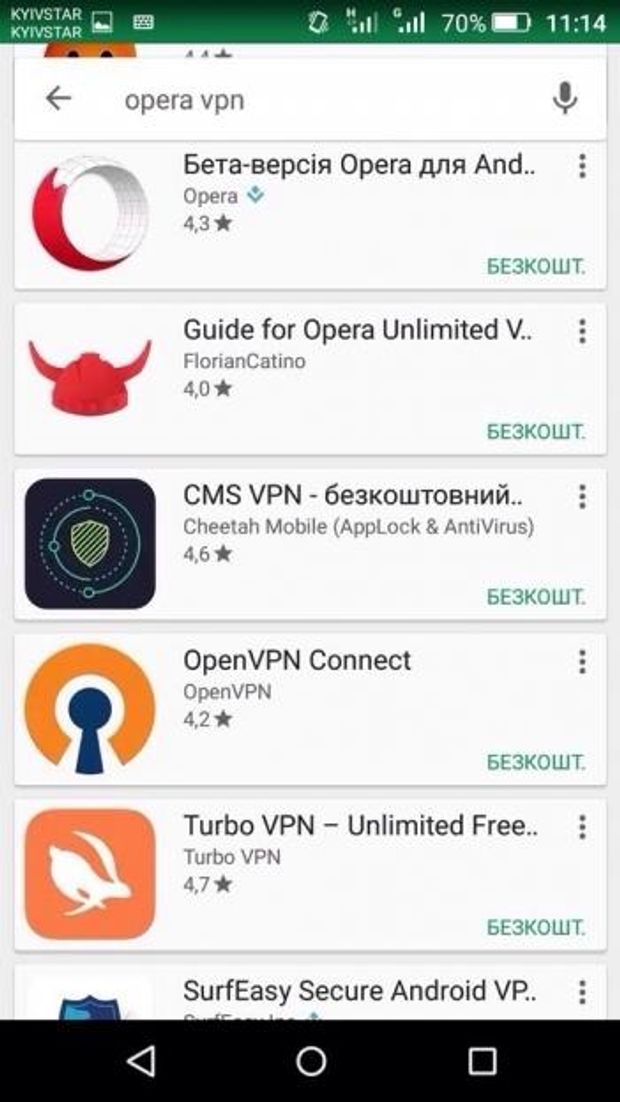Open Guide for Opera Unlimited VPN result
The image size is (620, 1102).
310,379
